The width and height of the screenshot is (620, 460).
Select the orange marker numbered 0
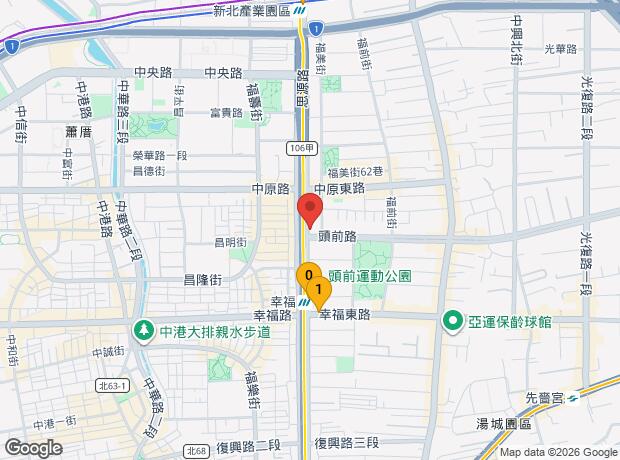tap(307, 276)
